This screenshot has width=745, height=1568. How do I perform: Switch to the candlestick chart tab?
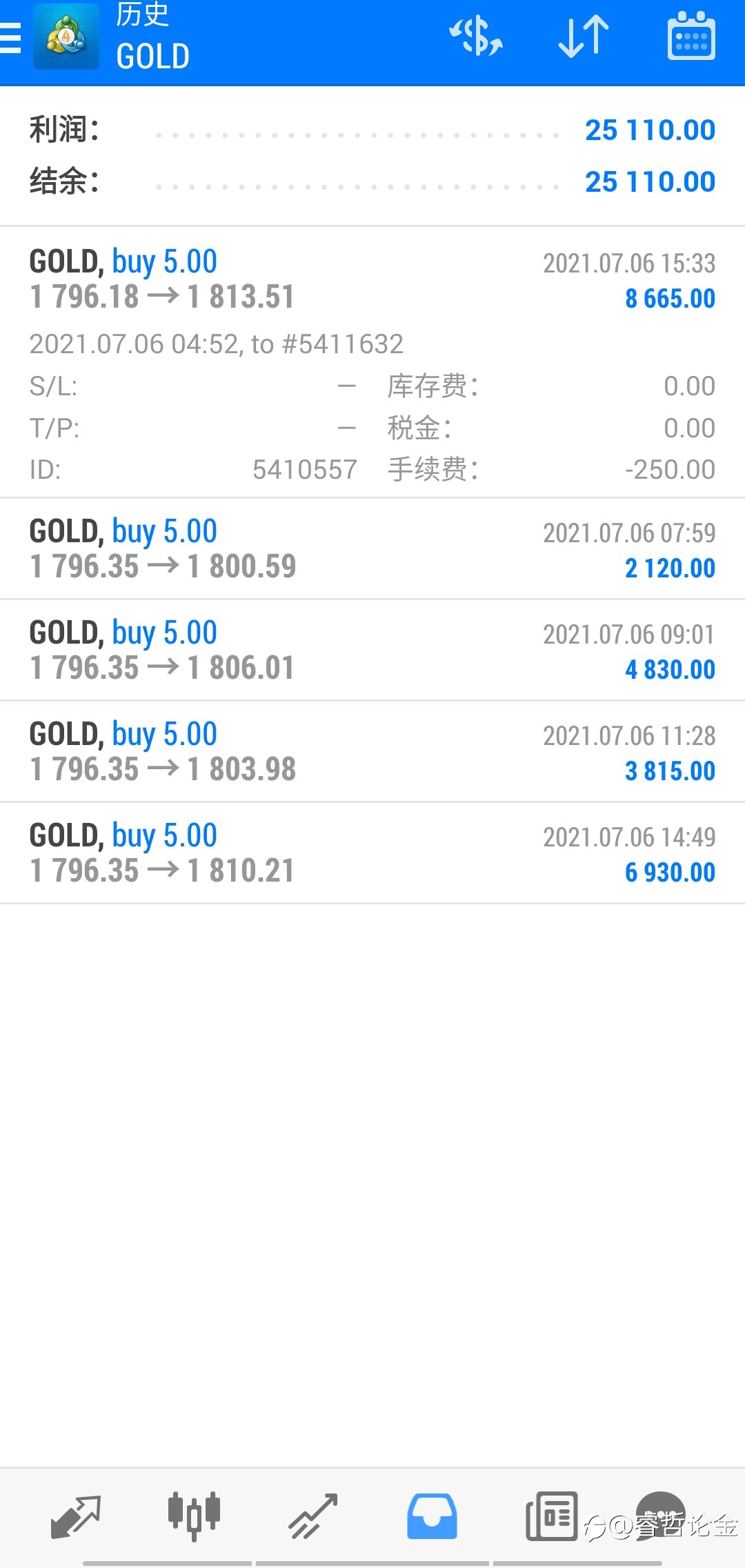coord(194,1516)
